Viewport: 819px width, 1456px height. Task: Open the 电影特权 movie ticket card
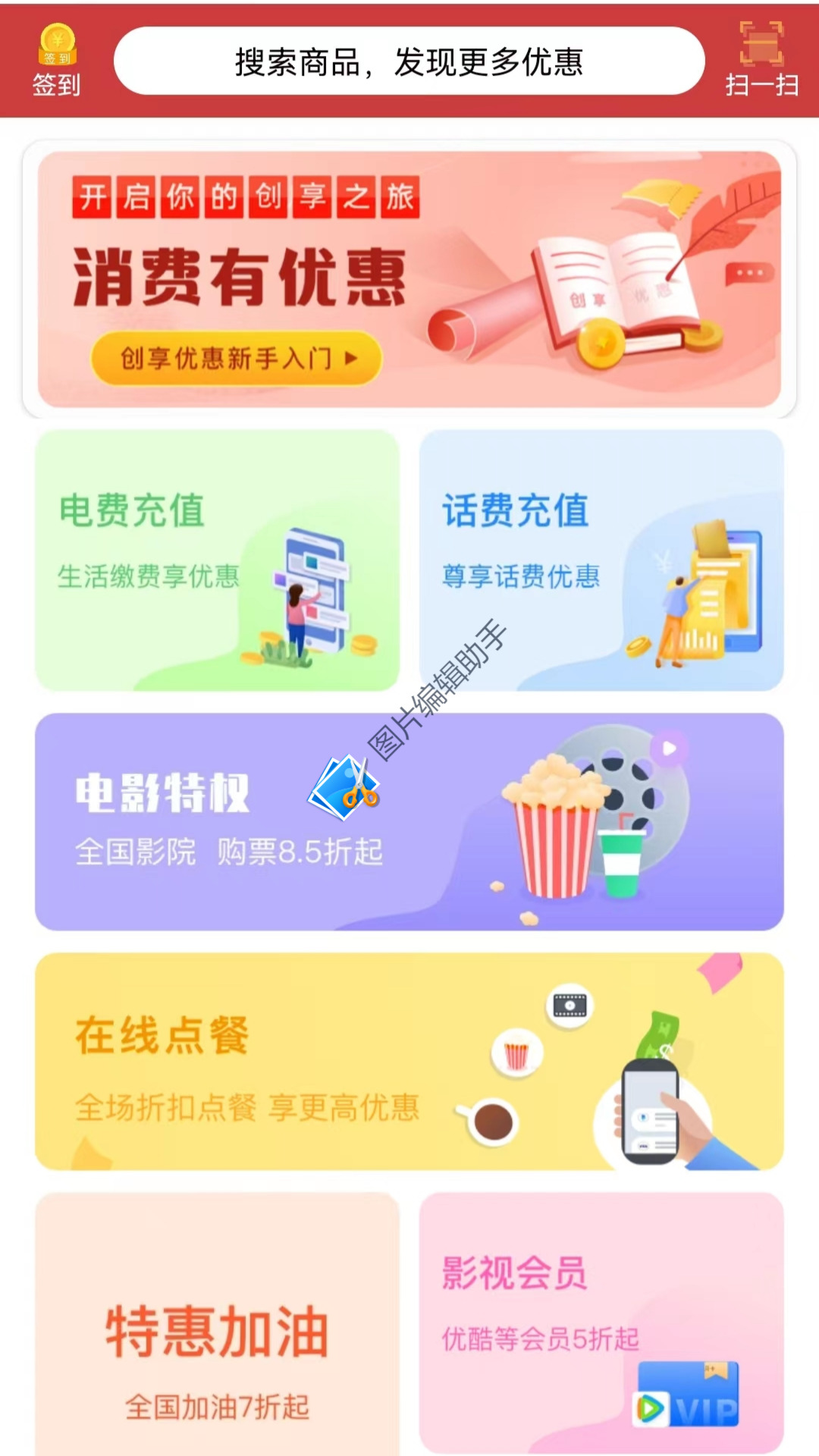409,822
